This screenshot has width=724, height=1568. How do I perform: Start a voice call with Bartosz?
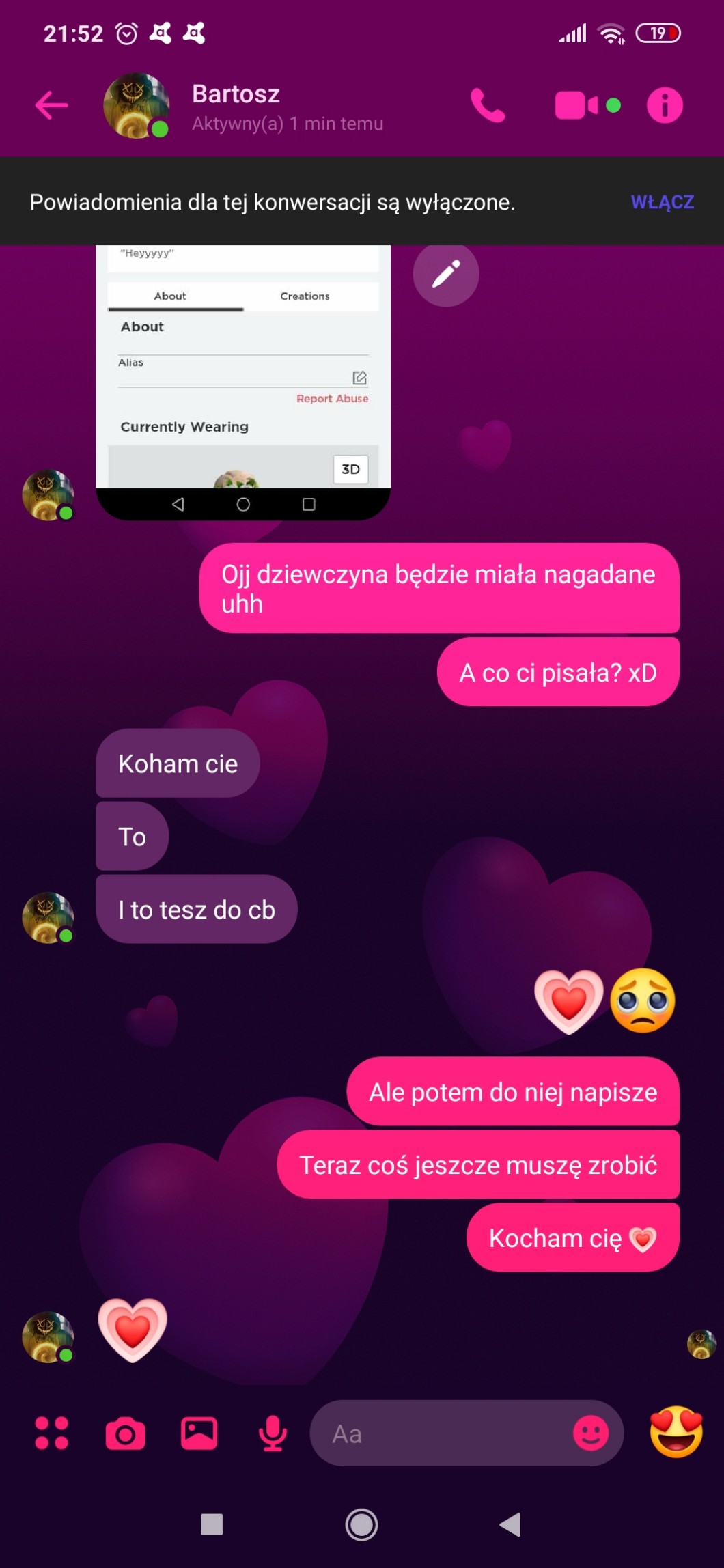[488, 105]
